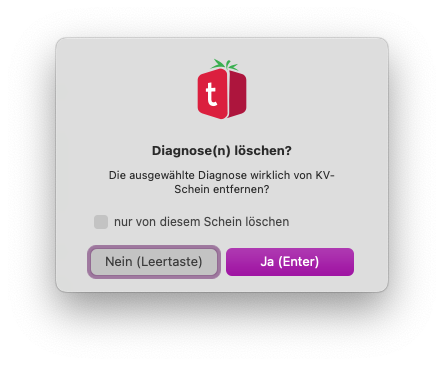The height and width of the screenshot is (366, 444).
Task: Tick the 'nur von diesem Schein löschen' checkbox
Action: click(x=101, y=222)
